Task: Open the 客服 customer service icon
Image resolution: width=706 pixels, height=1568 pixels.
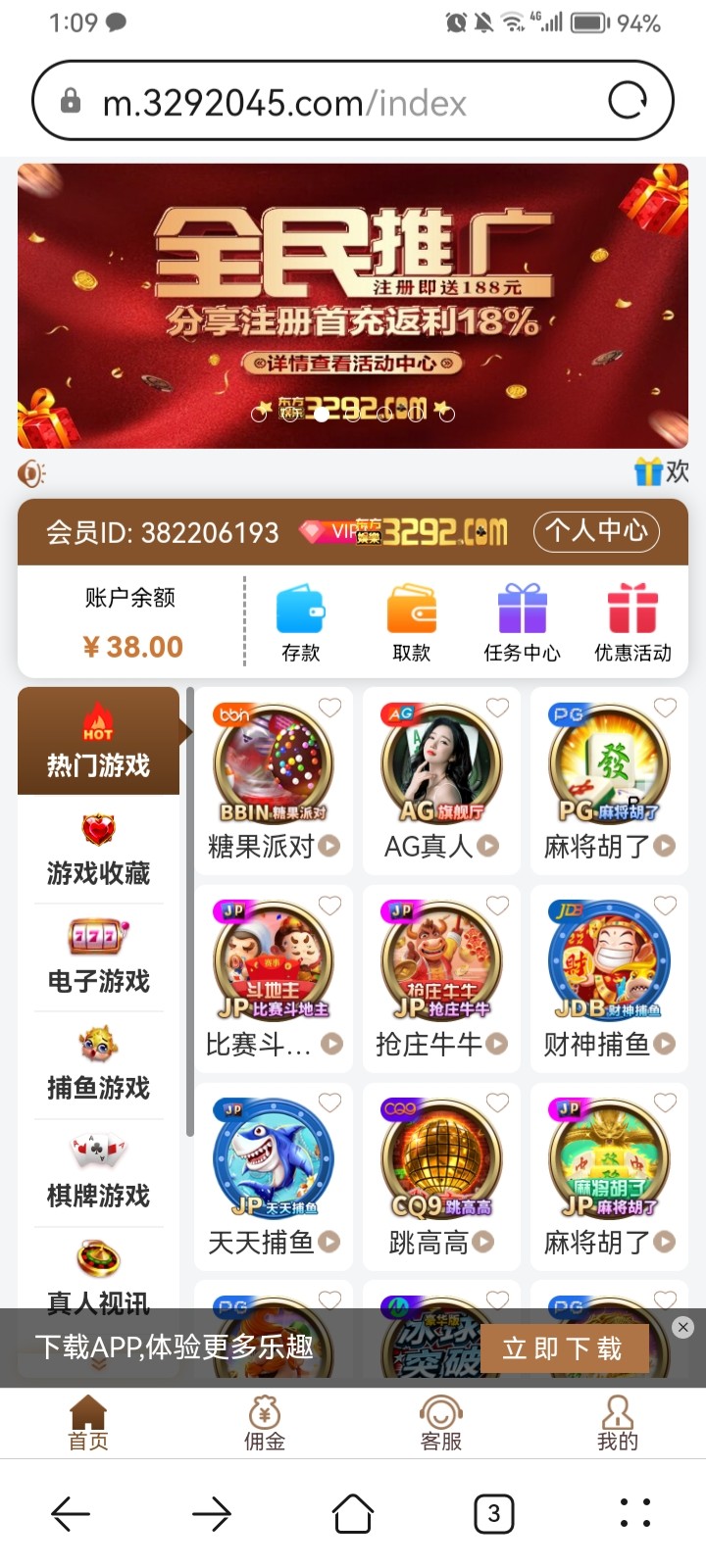Action: click(440, 1423)
